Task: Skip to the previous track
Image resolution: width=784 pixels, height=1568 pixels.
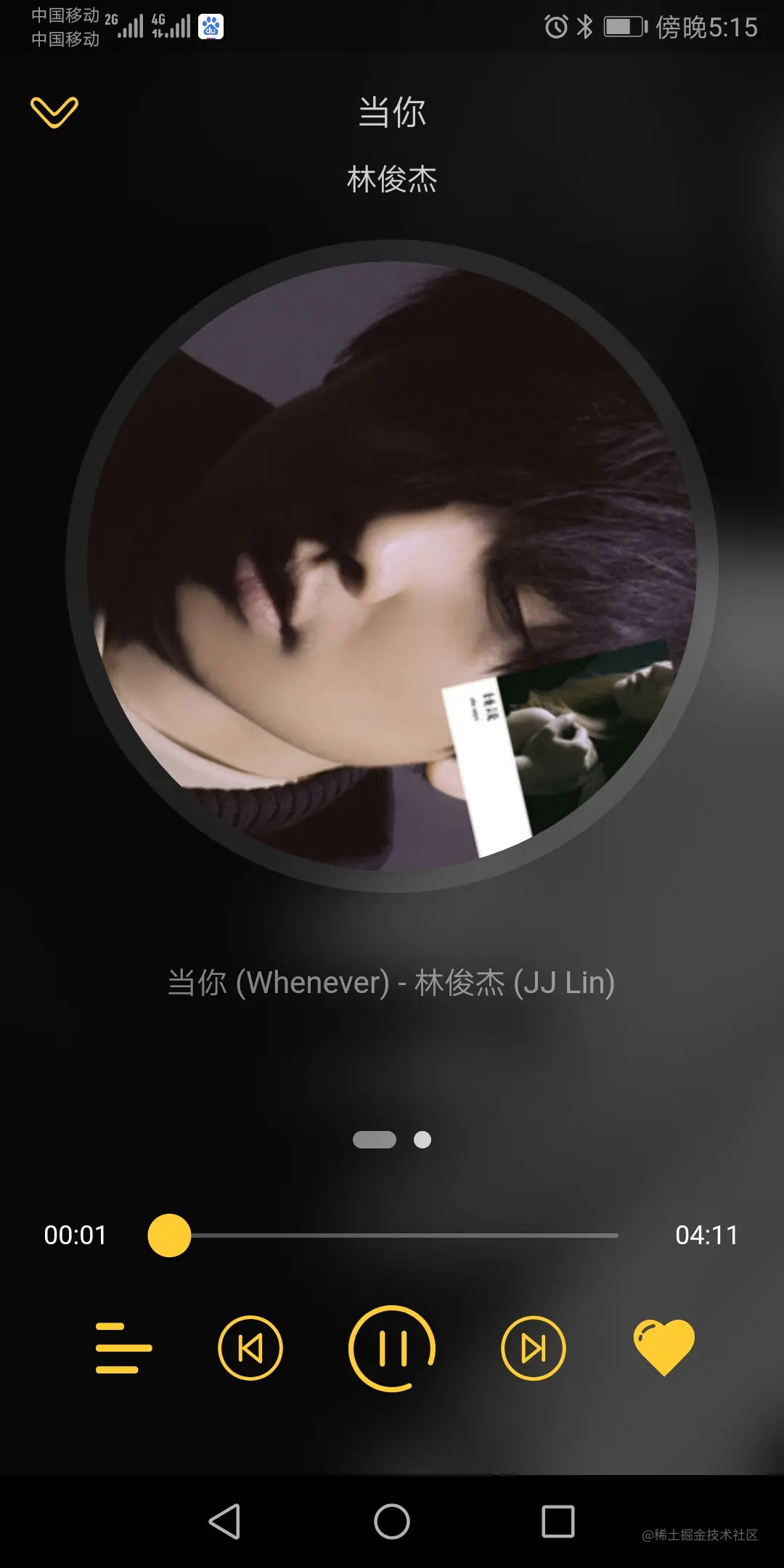Action: (250, 1348)
